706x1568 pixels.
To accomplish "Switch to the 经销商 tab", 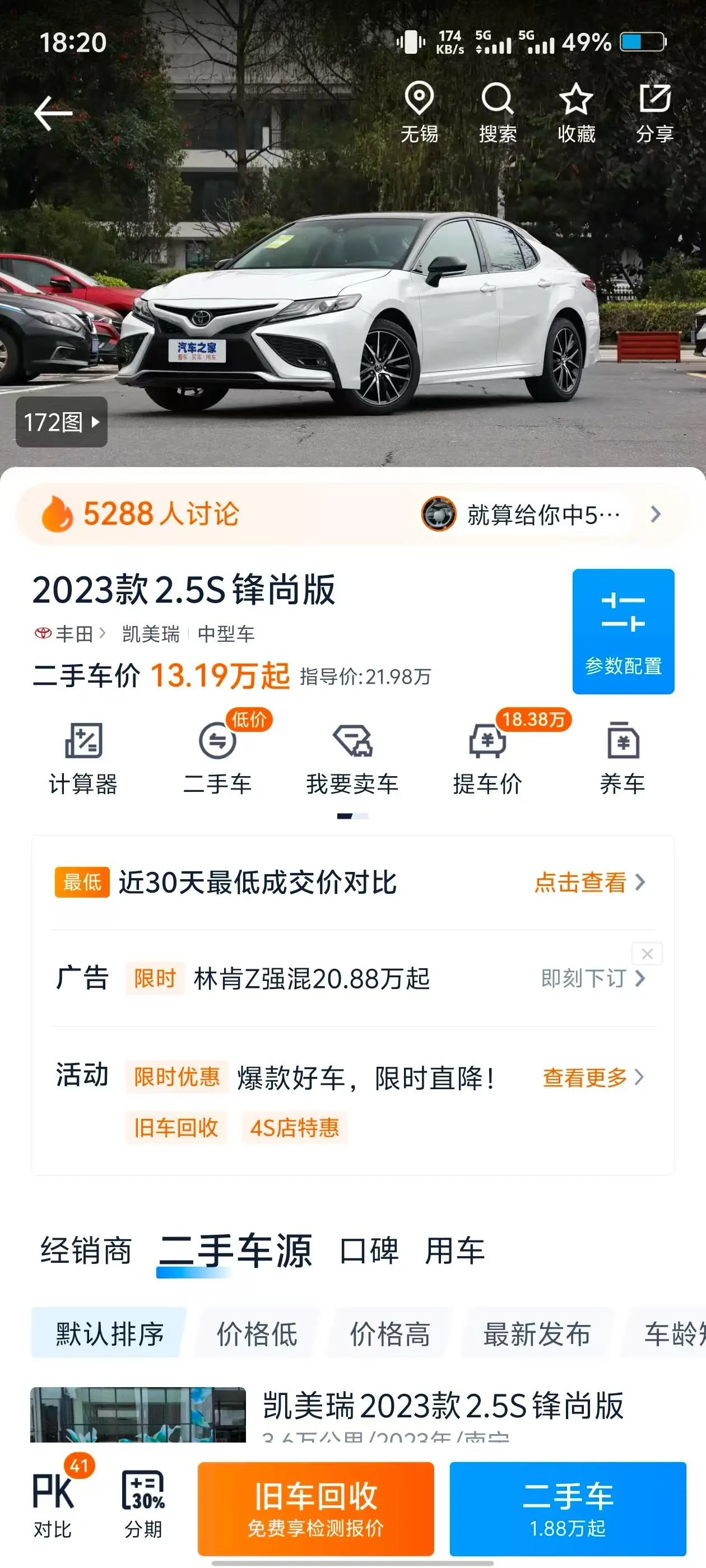I will 86,1251.
